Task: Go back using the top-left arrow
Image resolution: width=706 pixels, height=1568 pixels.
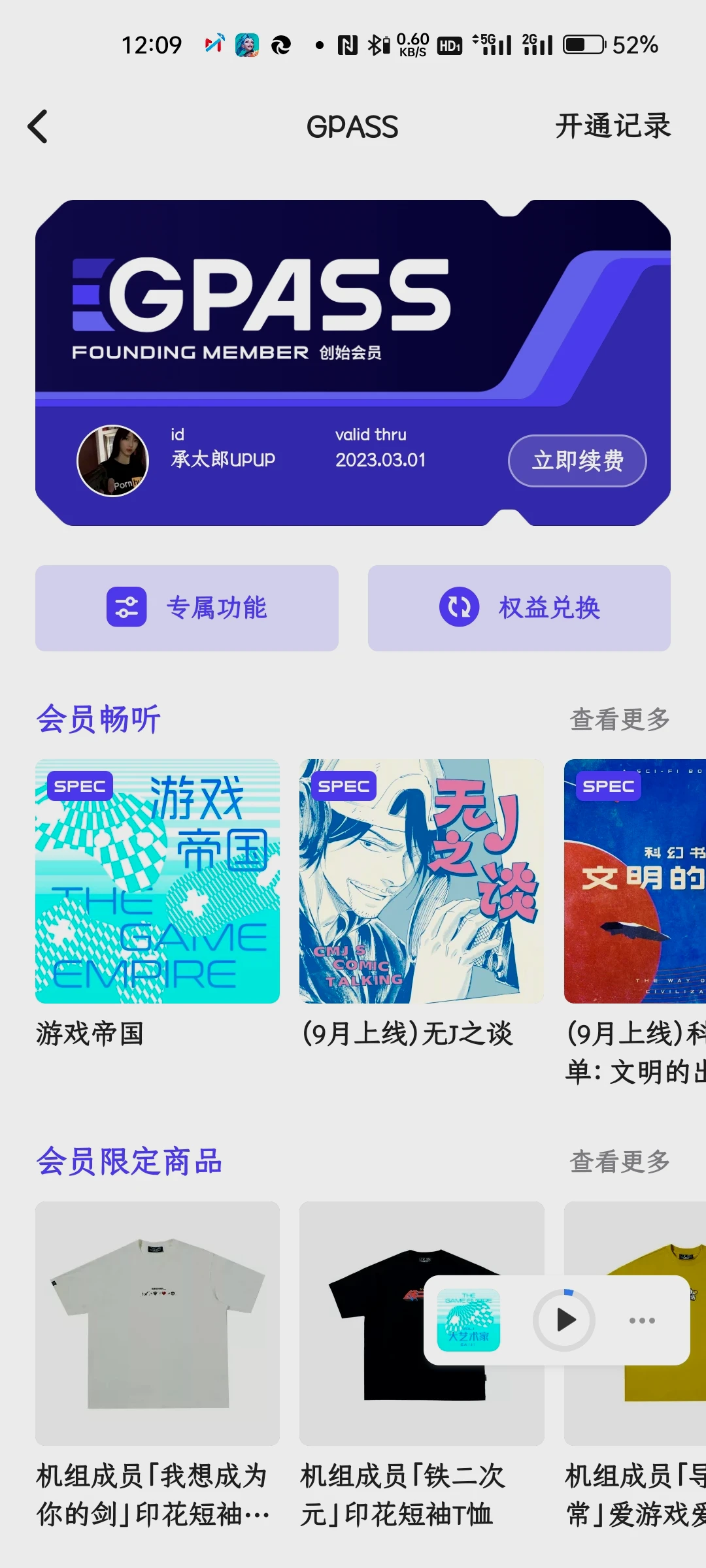Action: click(x=38, y=126)
